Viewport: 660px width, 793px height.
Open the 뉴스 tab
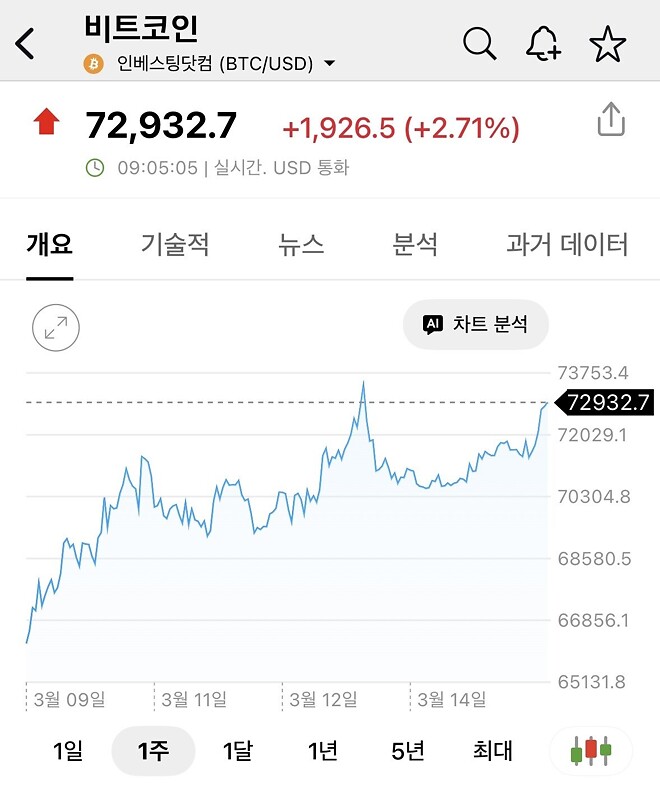[x=301, y=244]
